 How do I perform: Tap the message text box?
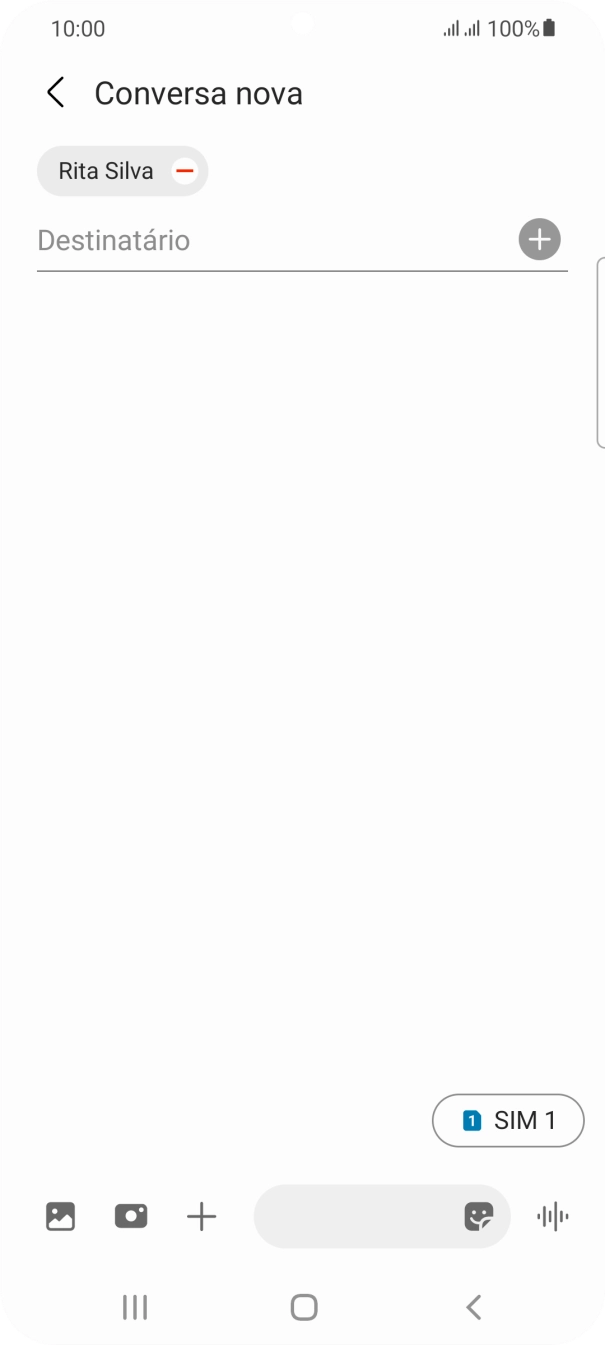(x=355, y=1216)
